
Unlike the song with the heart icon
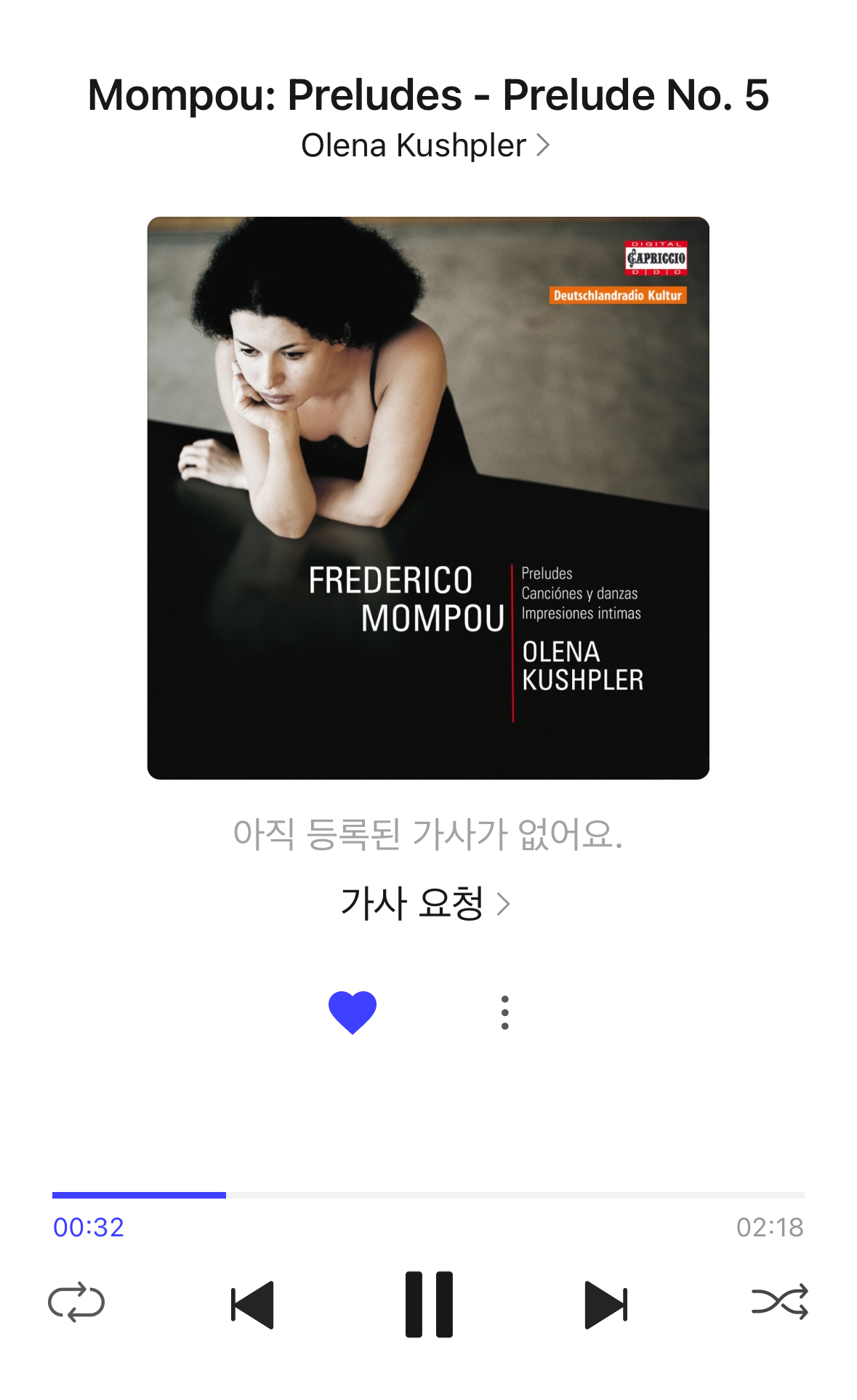point(353,1012)
